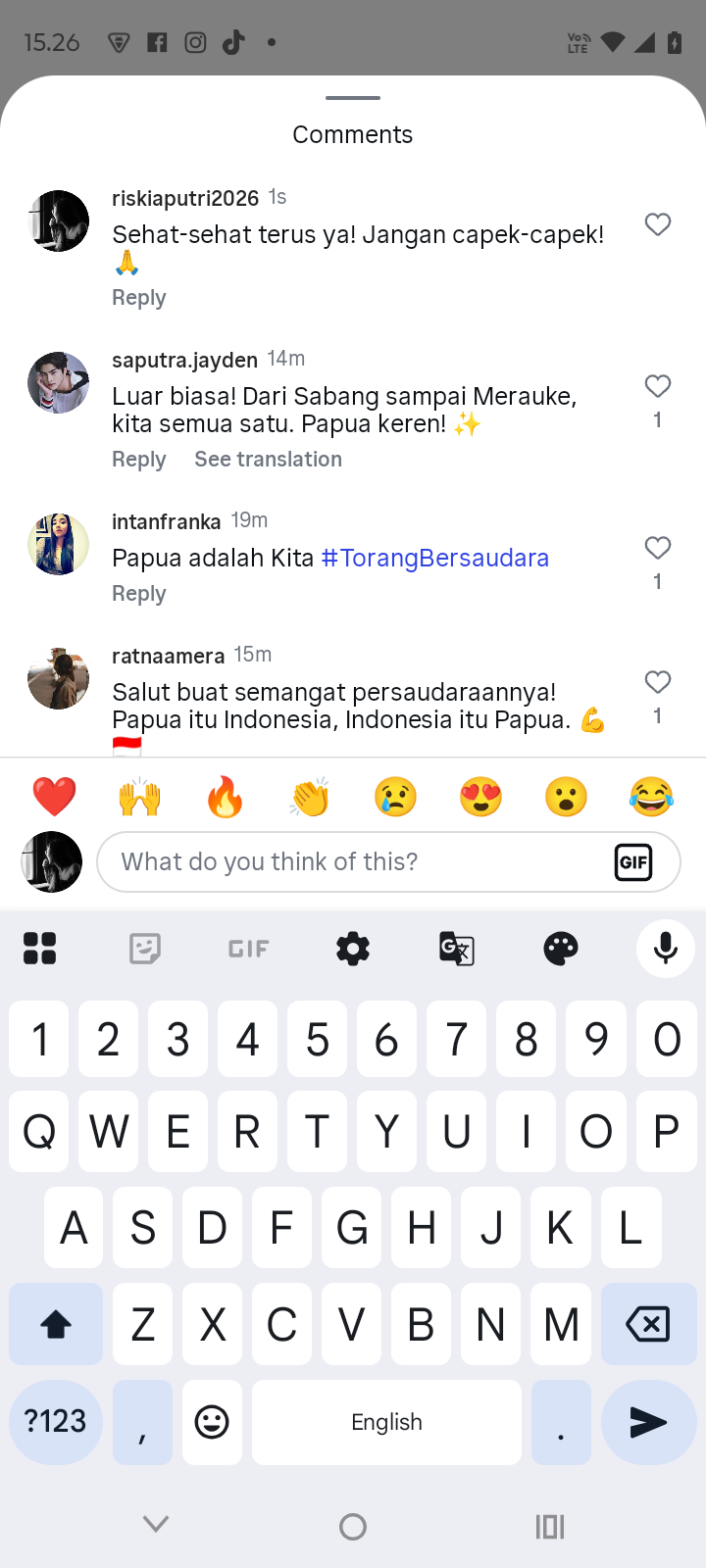Like riskiaputri2026's comment
The width and height of the screenshot is (706, 1568).
(x=658, y=224)
